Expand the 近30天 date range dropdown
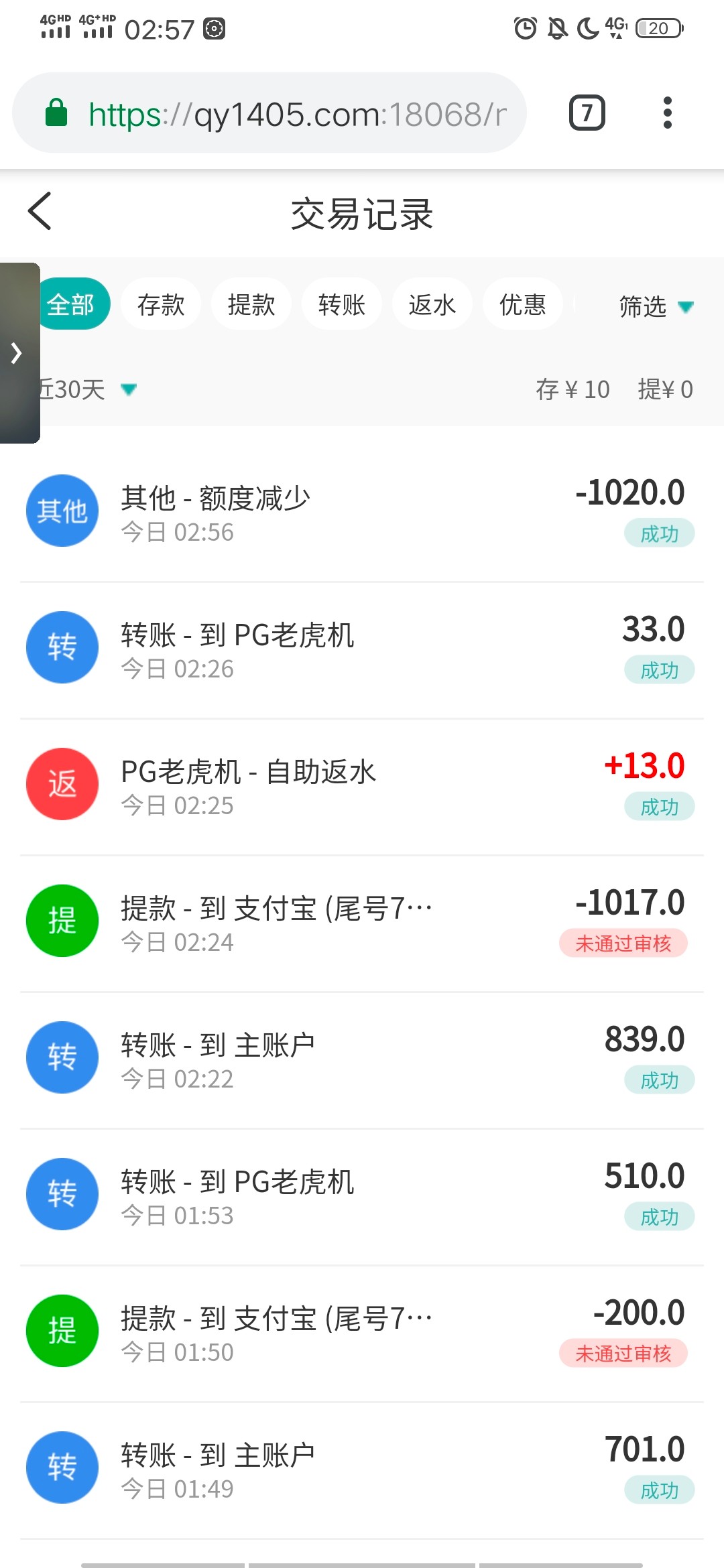 (86, 389)
